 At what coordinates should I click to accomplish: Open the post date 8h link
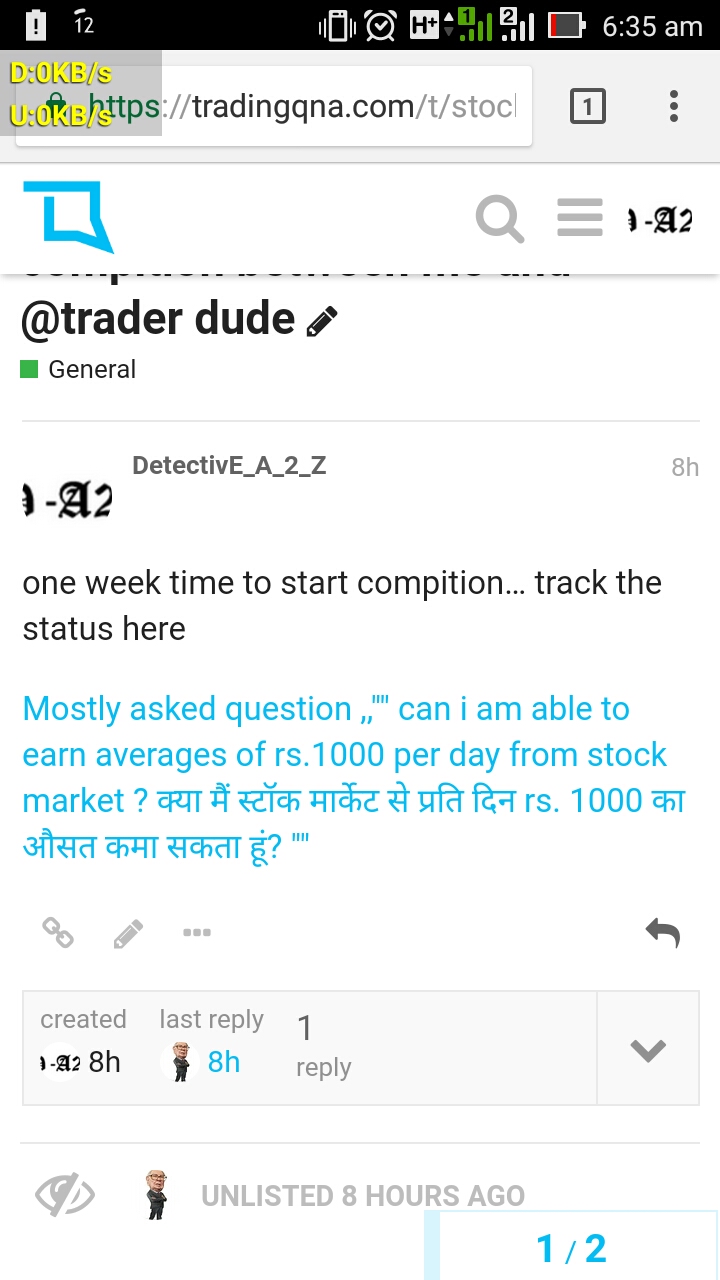[x=684, y=467]
